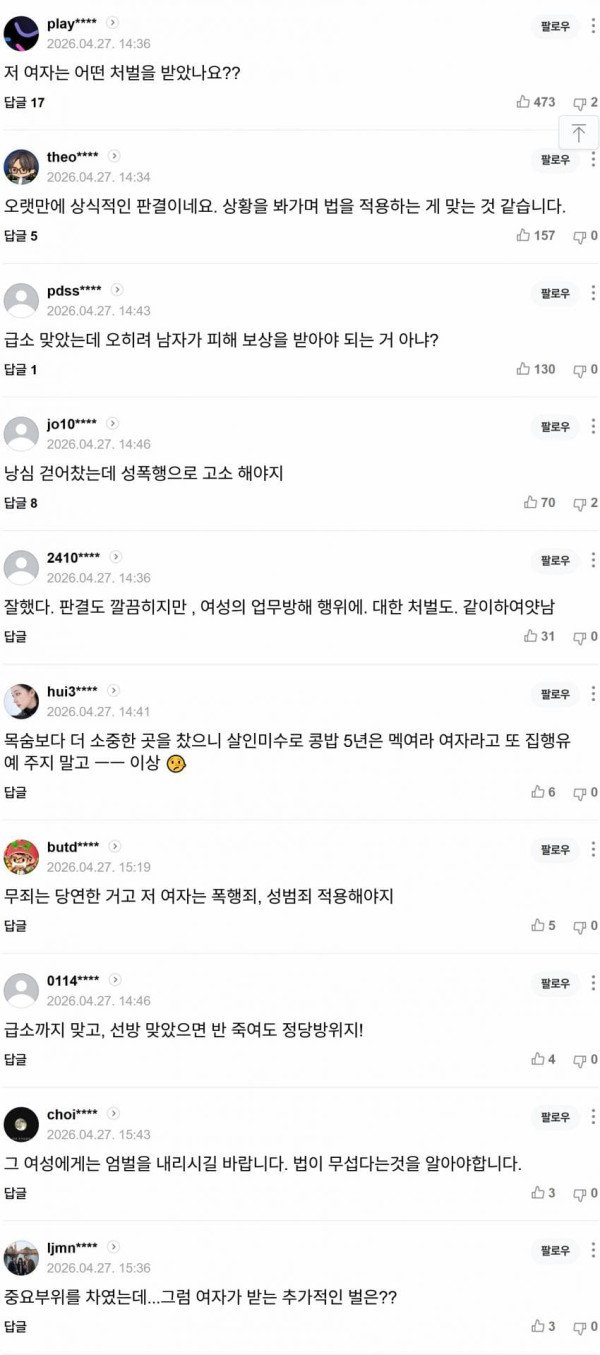The width and height of the screenshot is (600, 1355).
Task: Reply to ljmn****'s comment
Action: point(15,1327)
